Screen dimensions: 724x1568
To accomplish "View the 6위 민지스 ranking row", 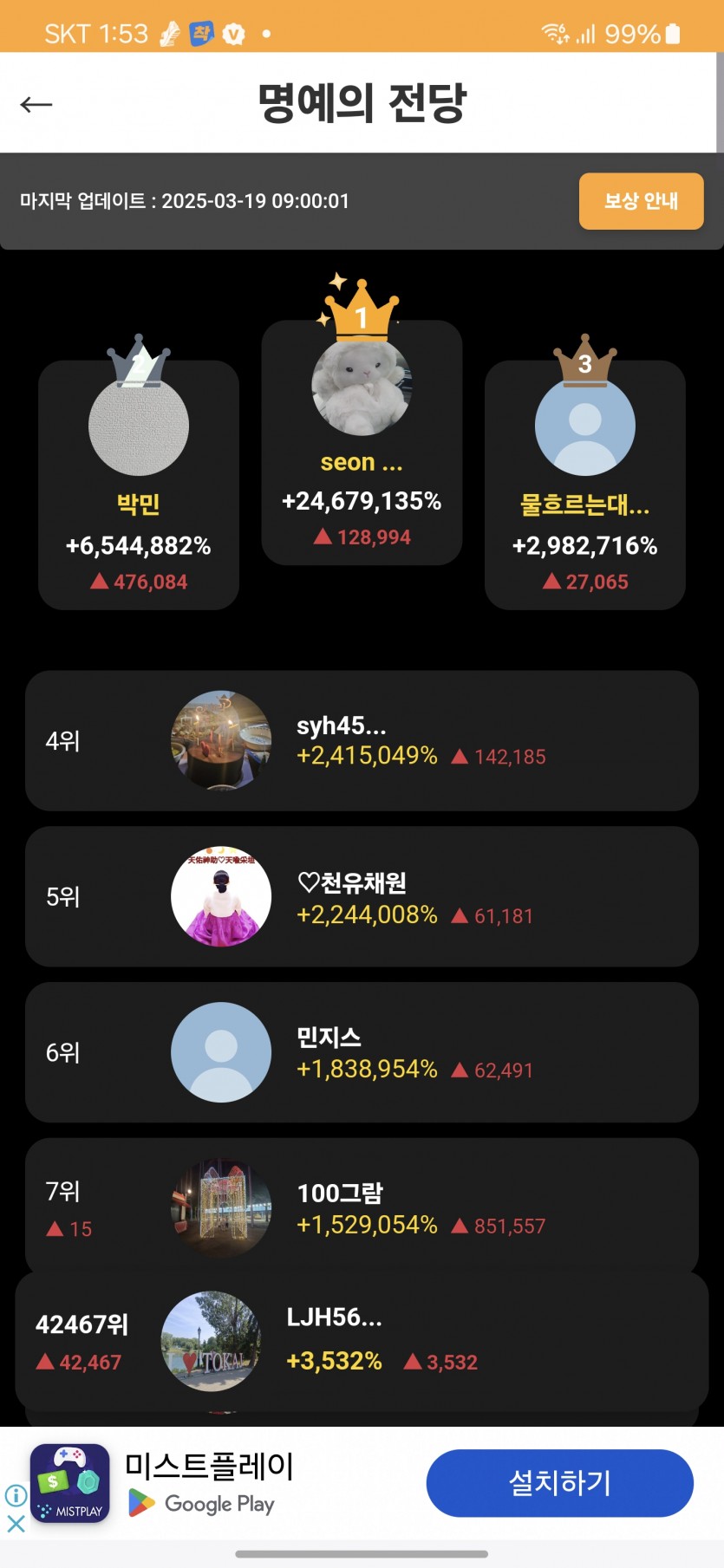I will [362, 1052].
